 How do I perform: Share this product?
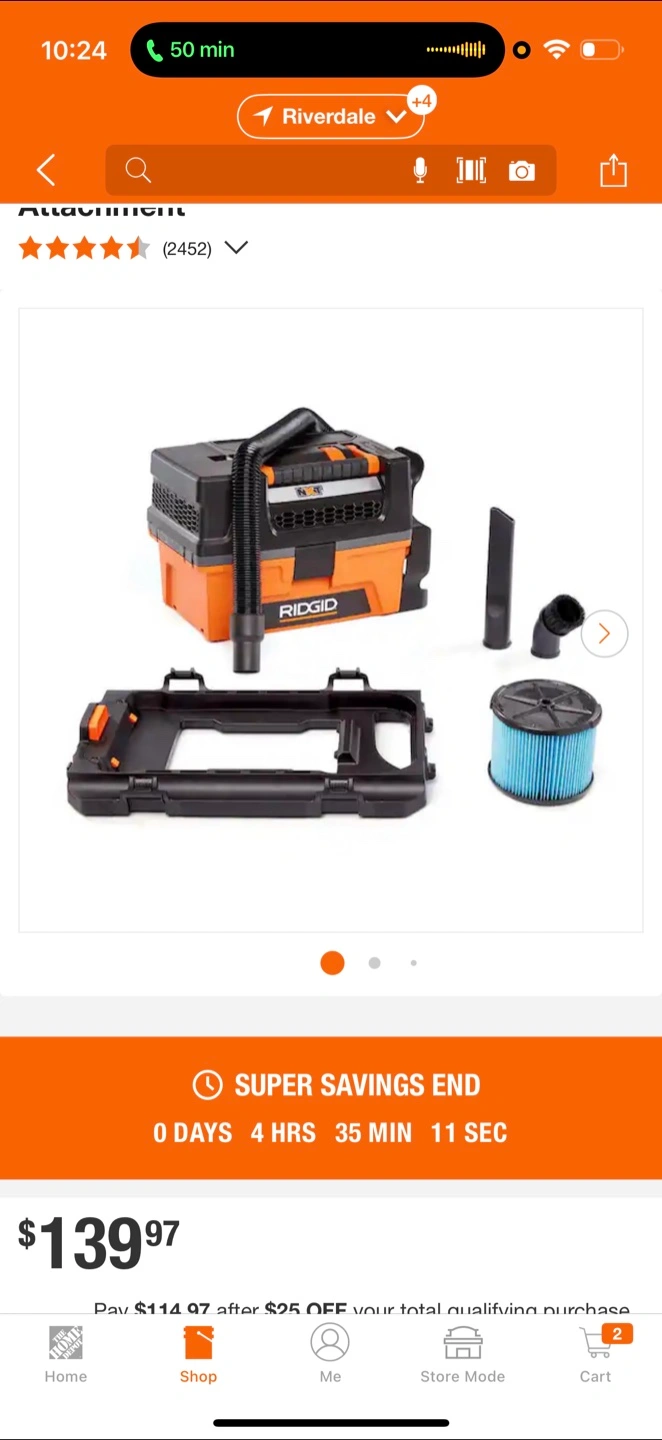click(613, 170)
